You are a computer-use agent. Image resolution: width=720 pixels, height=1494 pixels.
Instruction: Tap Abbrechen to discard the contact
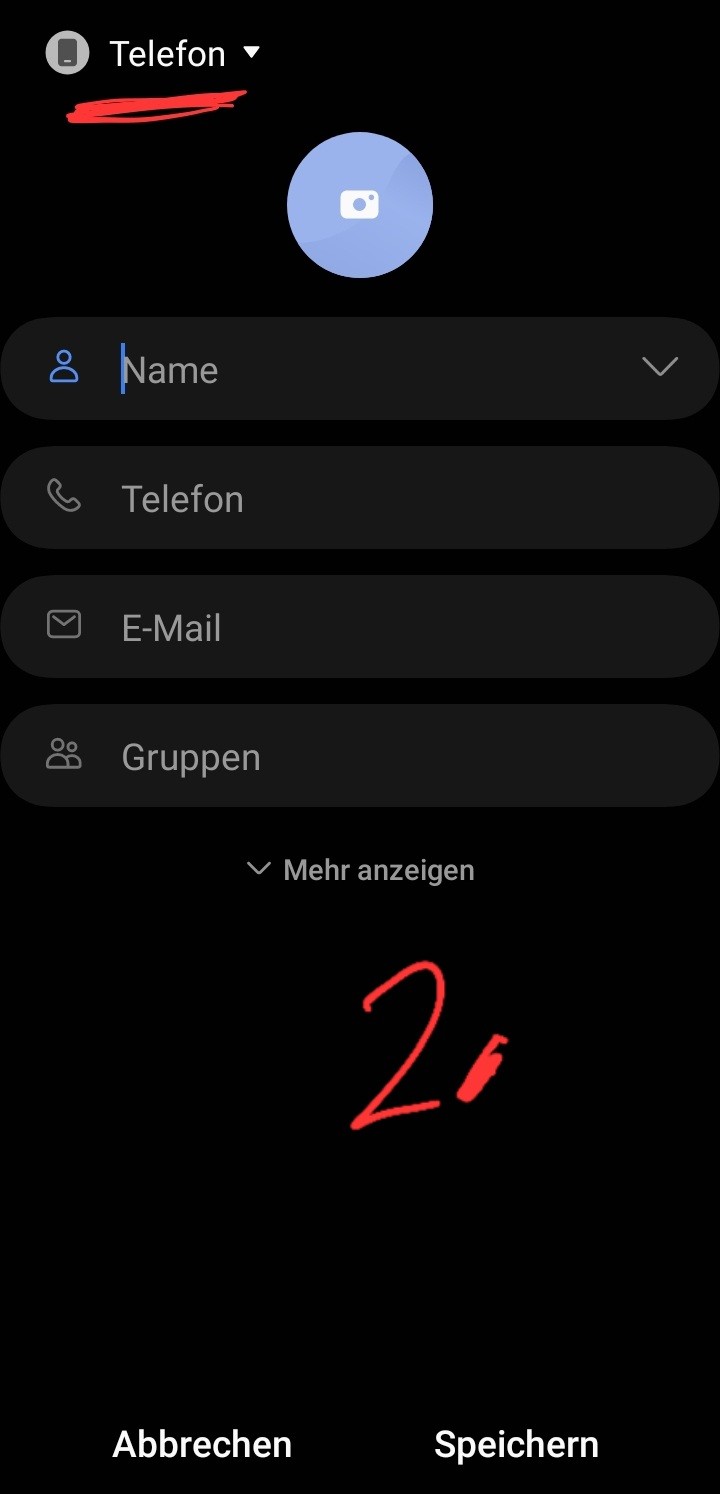click(x=202, y=1444)
